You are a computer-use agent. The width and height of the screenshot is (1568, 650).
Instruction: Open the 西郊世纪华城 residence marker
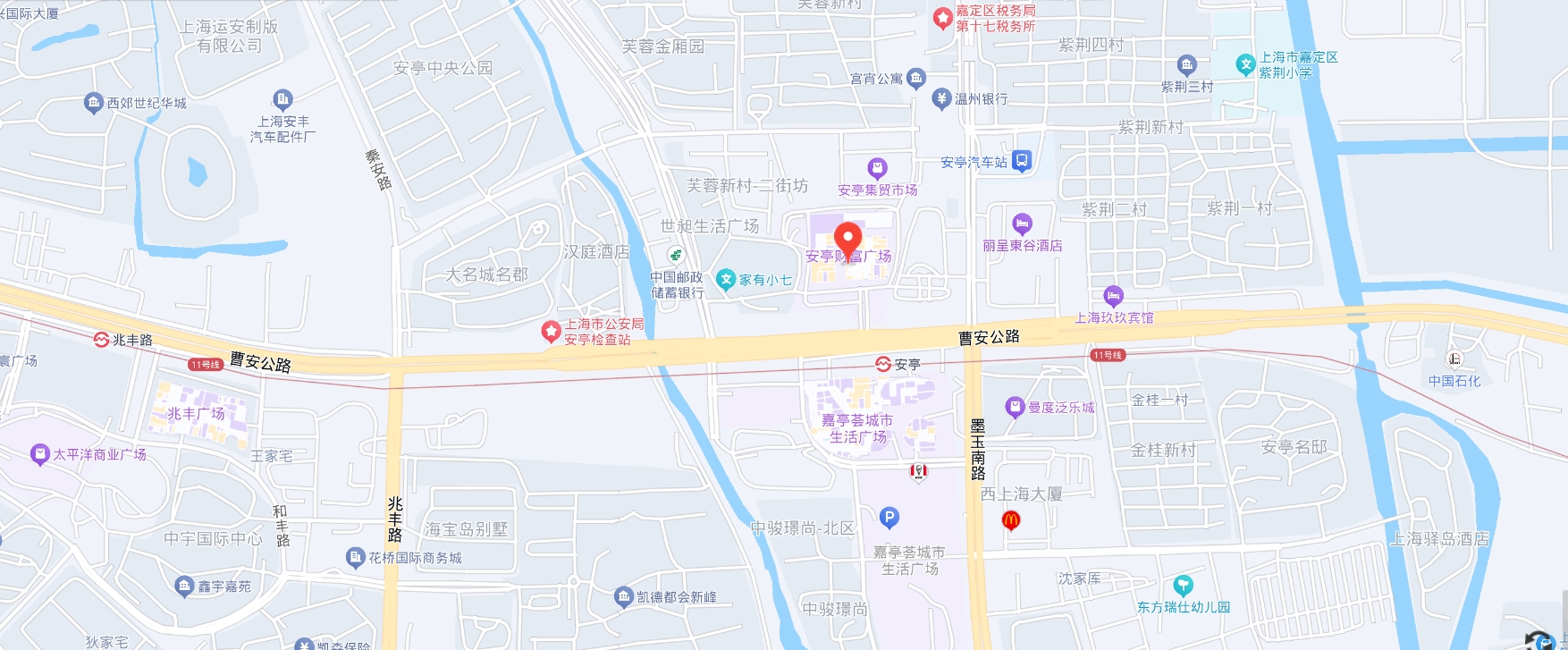[x=94, y=103]
